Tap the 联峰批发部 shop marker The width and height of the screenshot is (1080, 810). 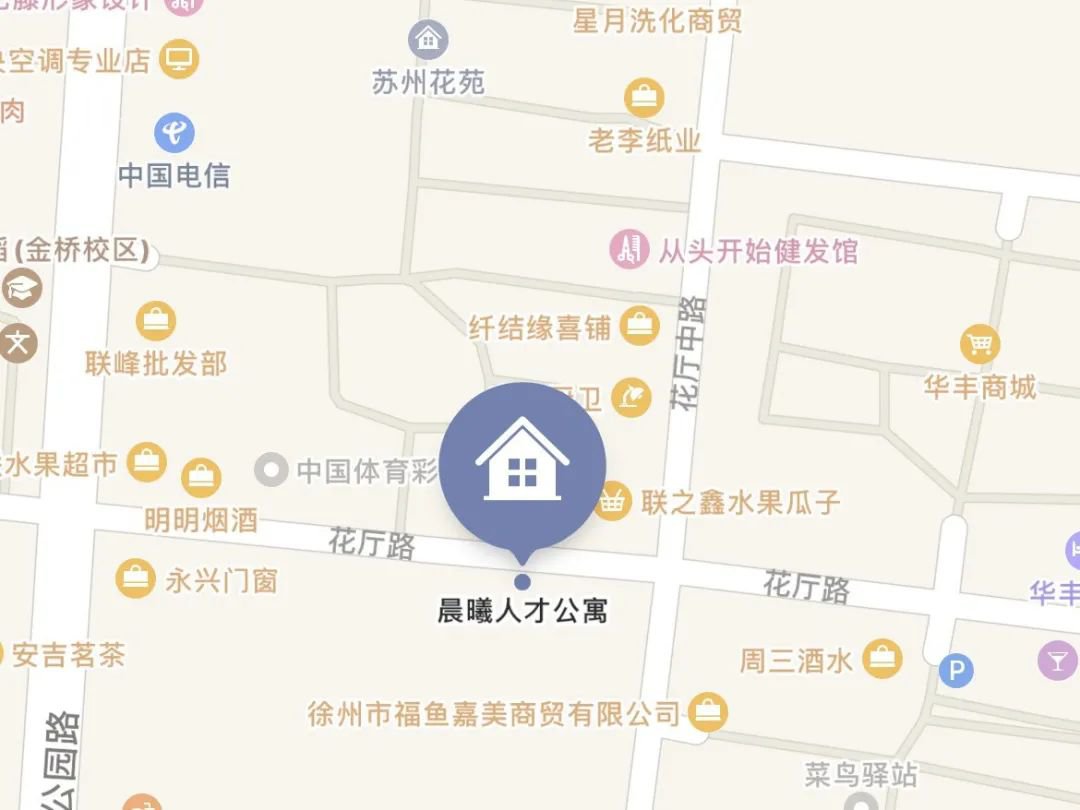point(156,321)
